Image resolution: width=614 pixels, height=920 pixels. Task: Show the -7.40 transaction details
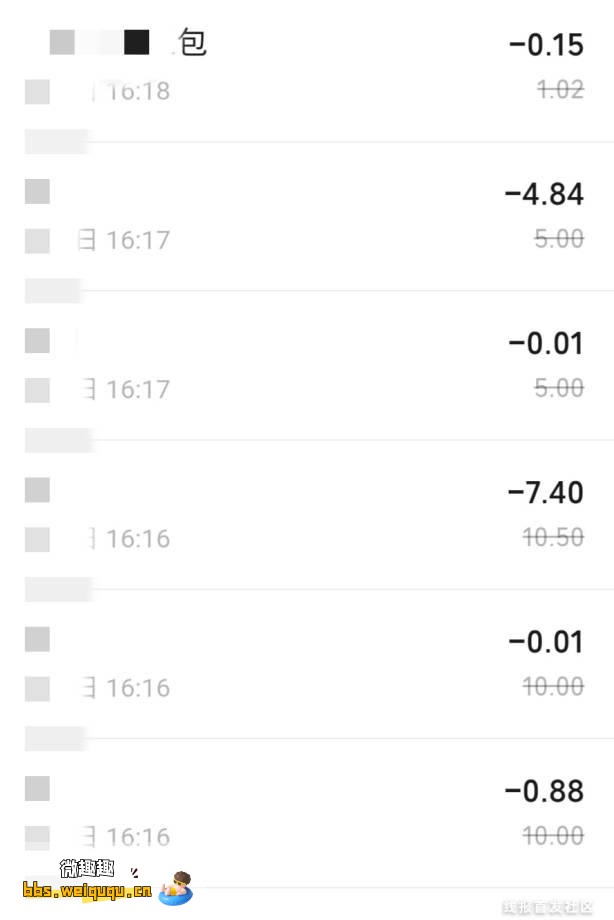307,514
